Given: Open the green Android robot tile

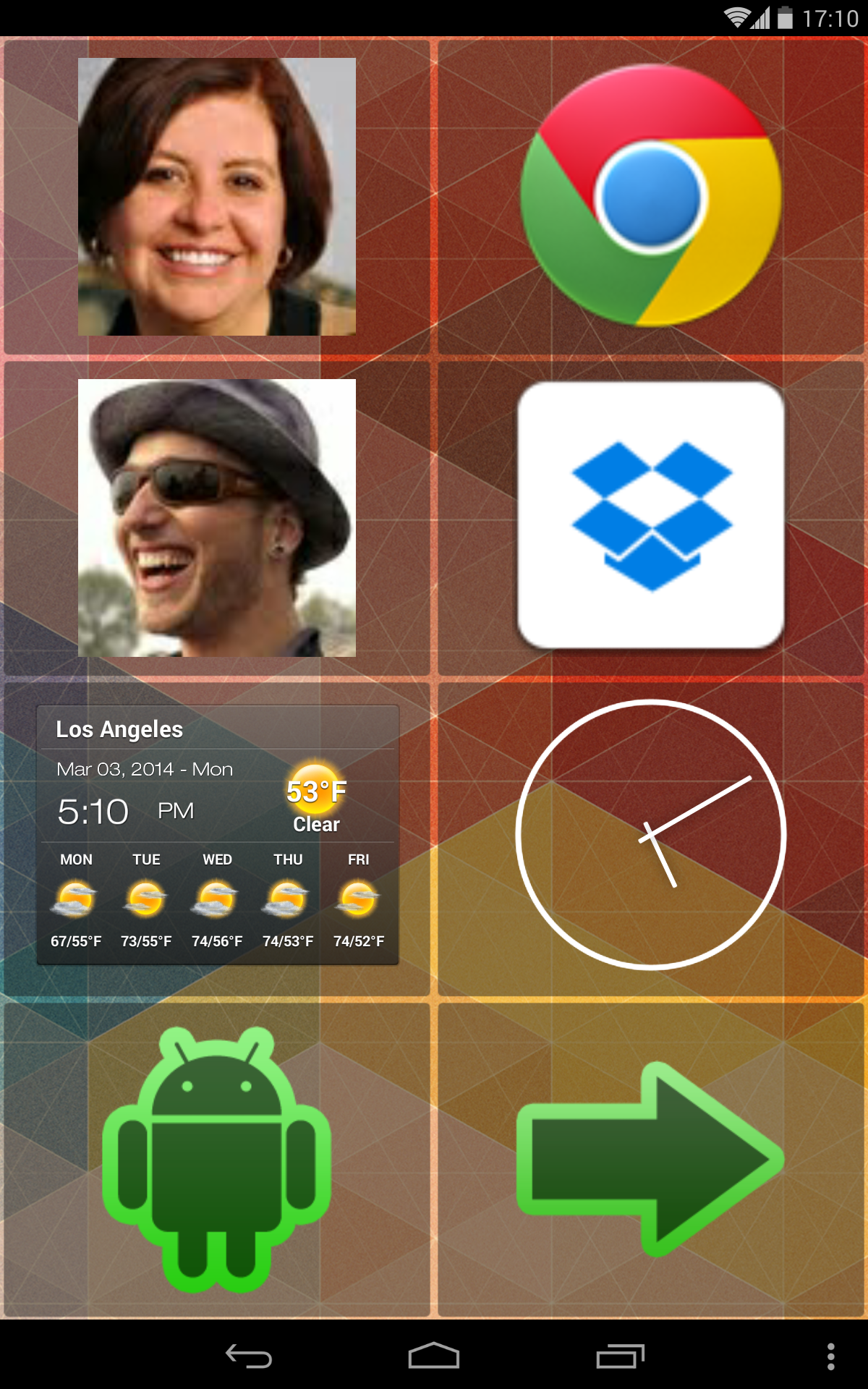Looking at the screenshot, I should click(x=217, y=1157).
